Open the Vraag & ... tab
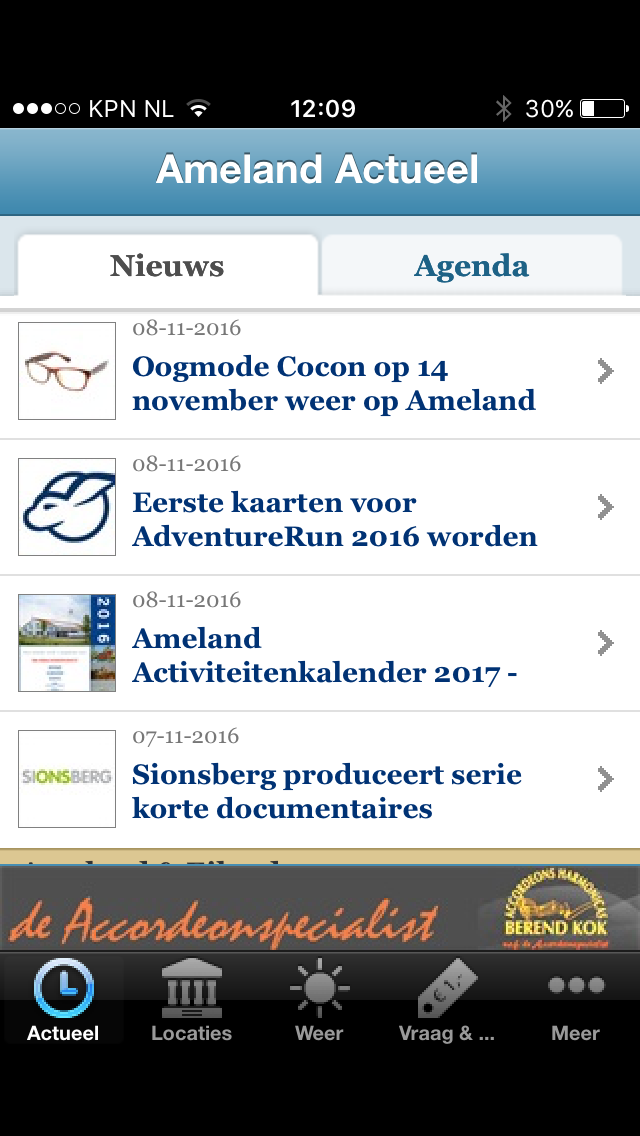640x1136 pixels. [447, 1000]
